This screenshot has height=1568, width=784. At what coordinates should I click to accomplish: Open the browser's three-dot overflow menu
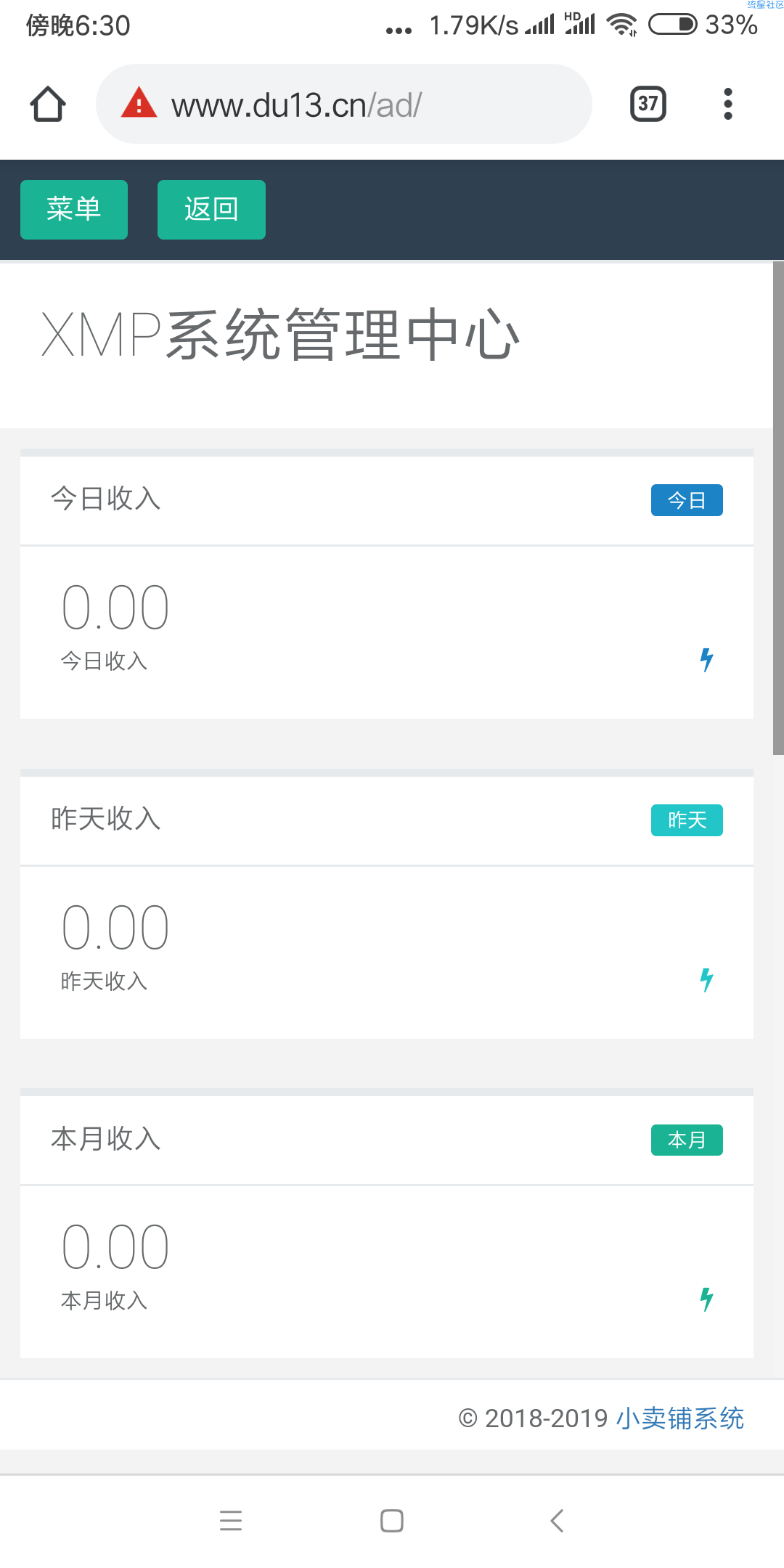[x=728, y=104]
